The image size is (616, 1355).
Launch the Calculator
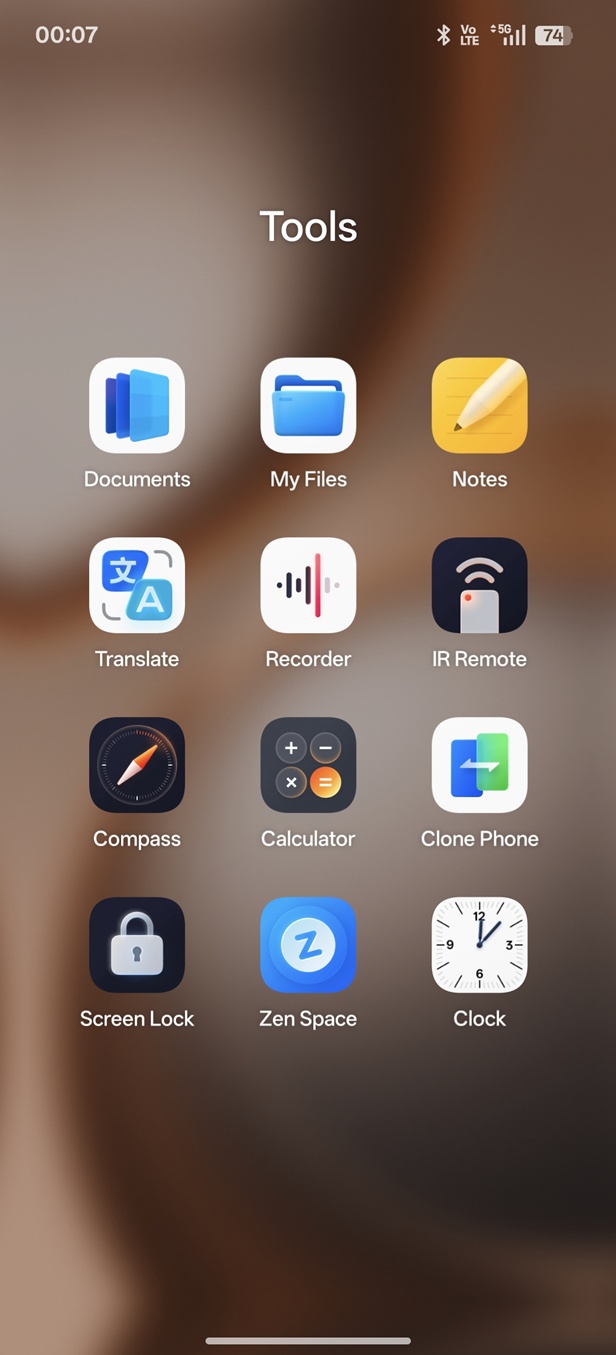click(x=308, y=765)
